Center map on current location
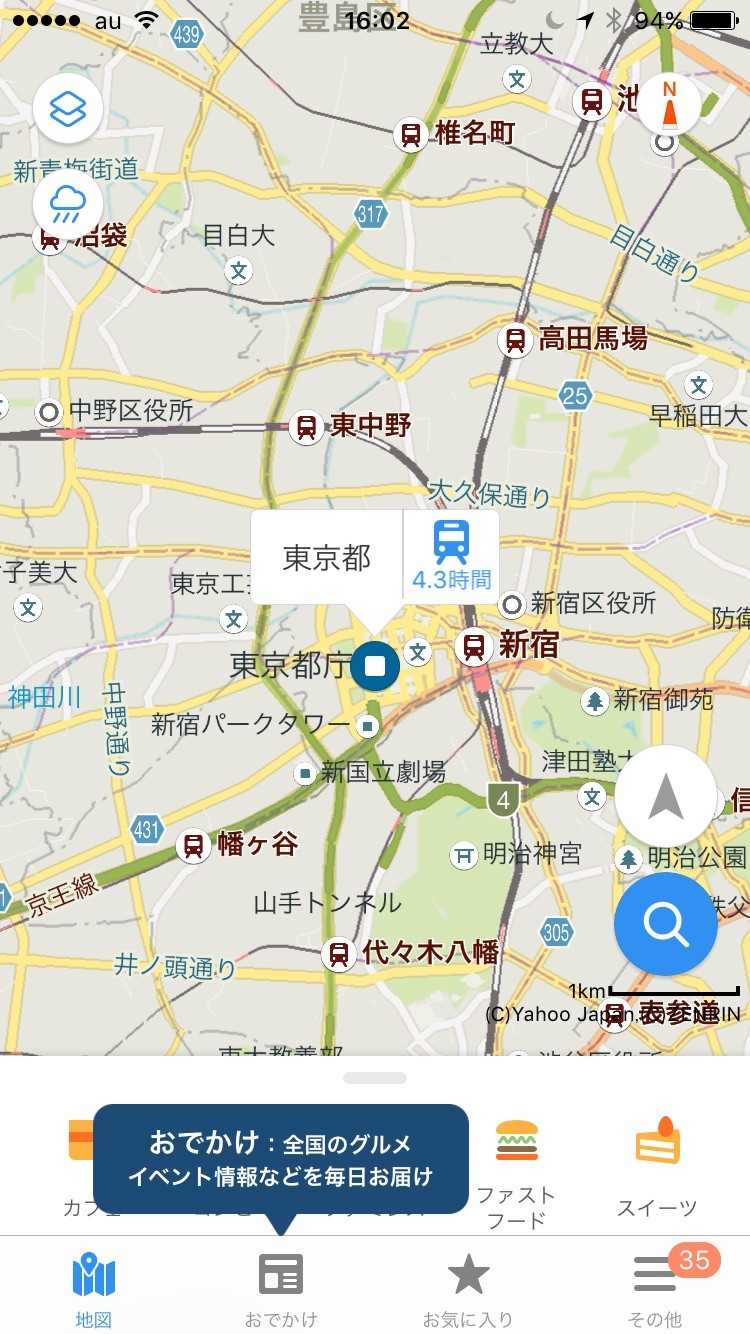This screenshot has height=1334, width=750. click(665, 798)
